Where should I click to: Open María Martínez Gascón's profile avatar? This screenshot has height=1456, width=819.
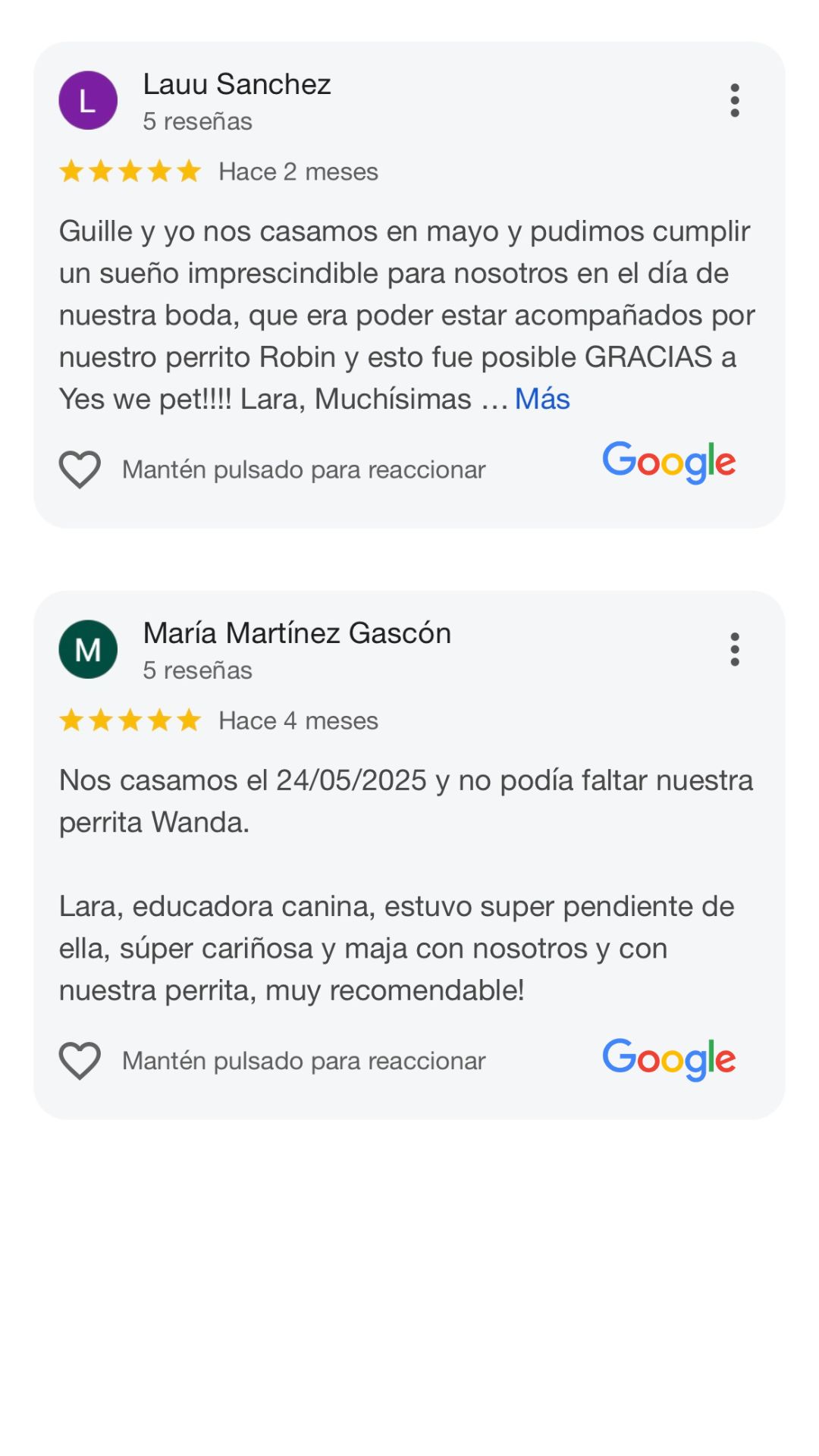coord(88,649)
